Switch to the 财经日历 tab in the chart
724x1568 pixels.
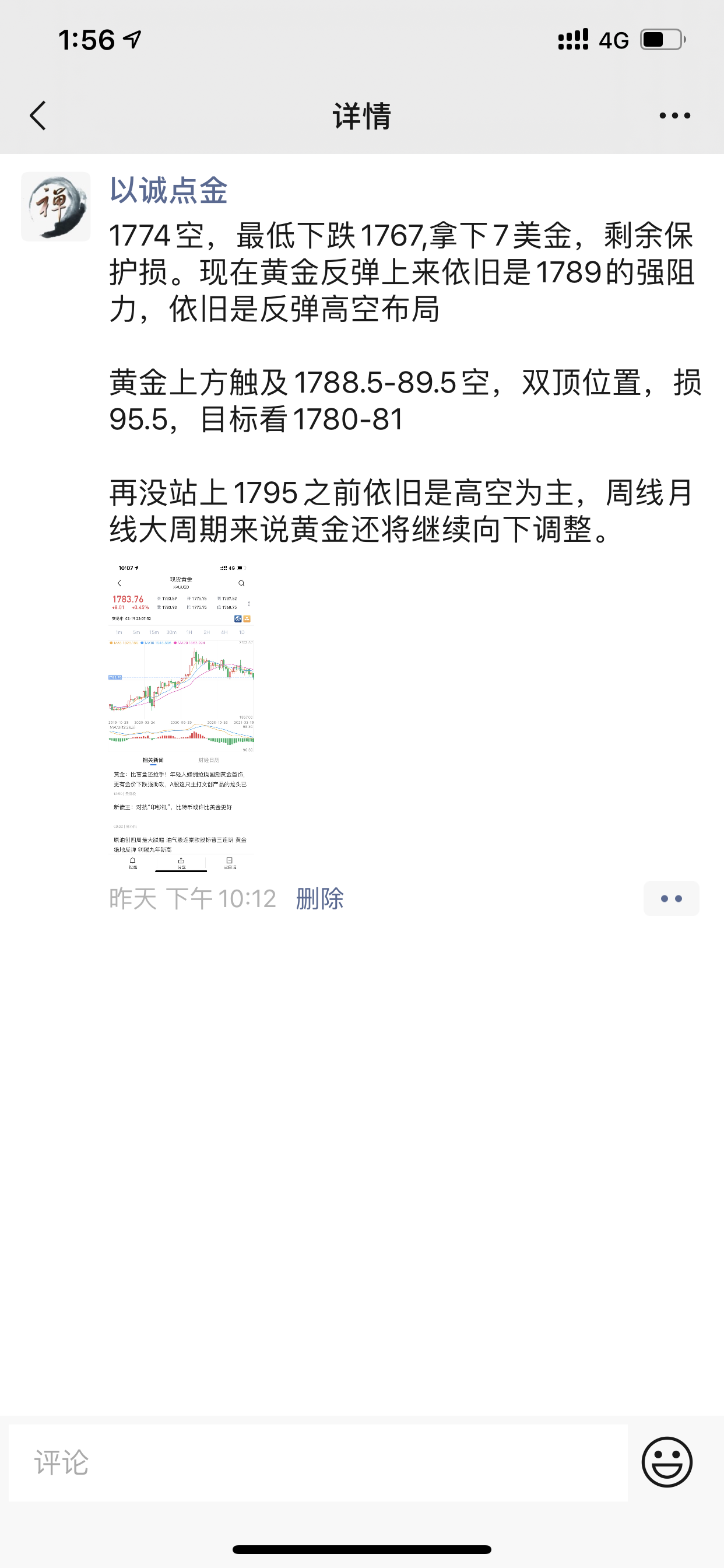(210, 758)
